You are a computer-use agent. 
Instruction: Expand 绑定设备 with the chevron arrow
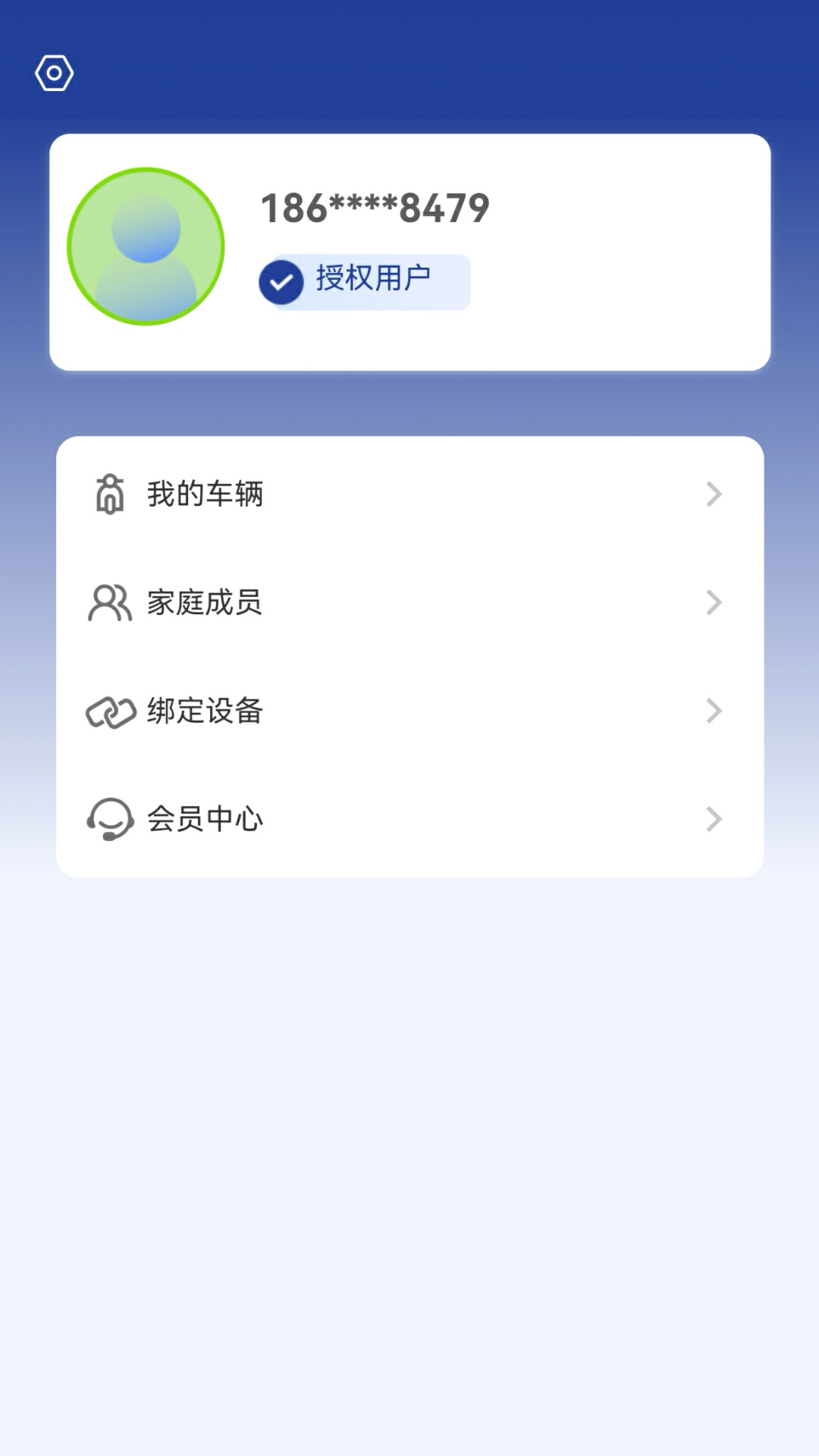[713, 711]
